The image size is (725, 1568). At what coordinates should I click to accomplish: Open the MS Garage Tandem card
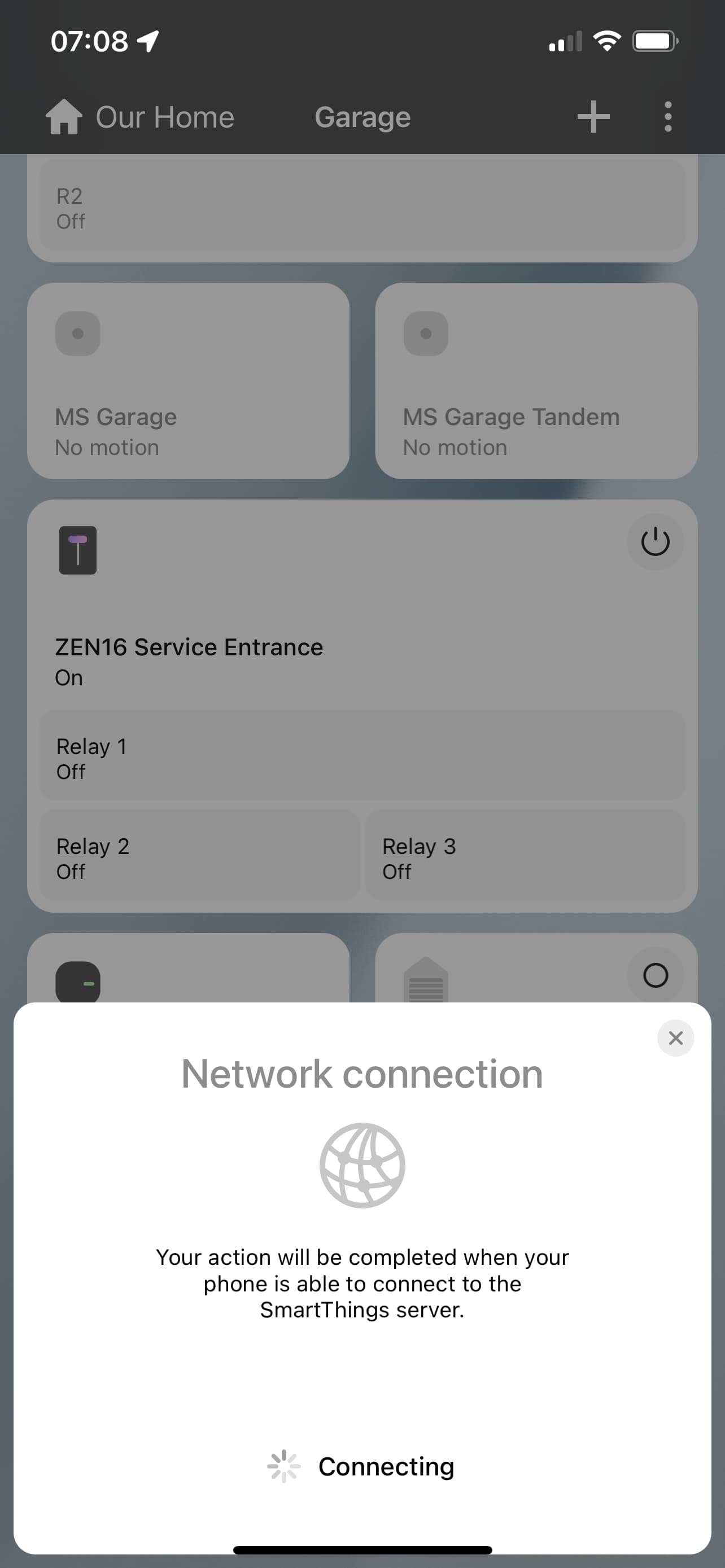536,380
